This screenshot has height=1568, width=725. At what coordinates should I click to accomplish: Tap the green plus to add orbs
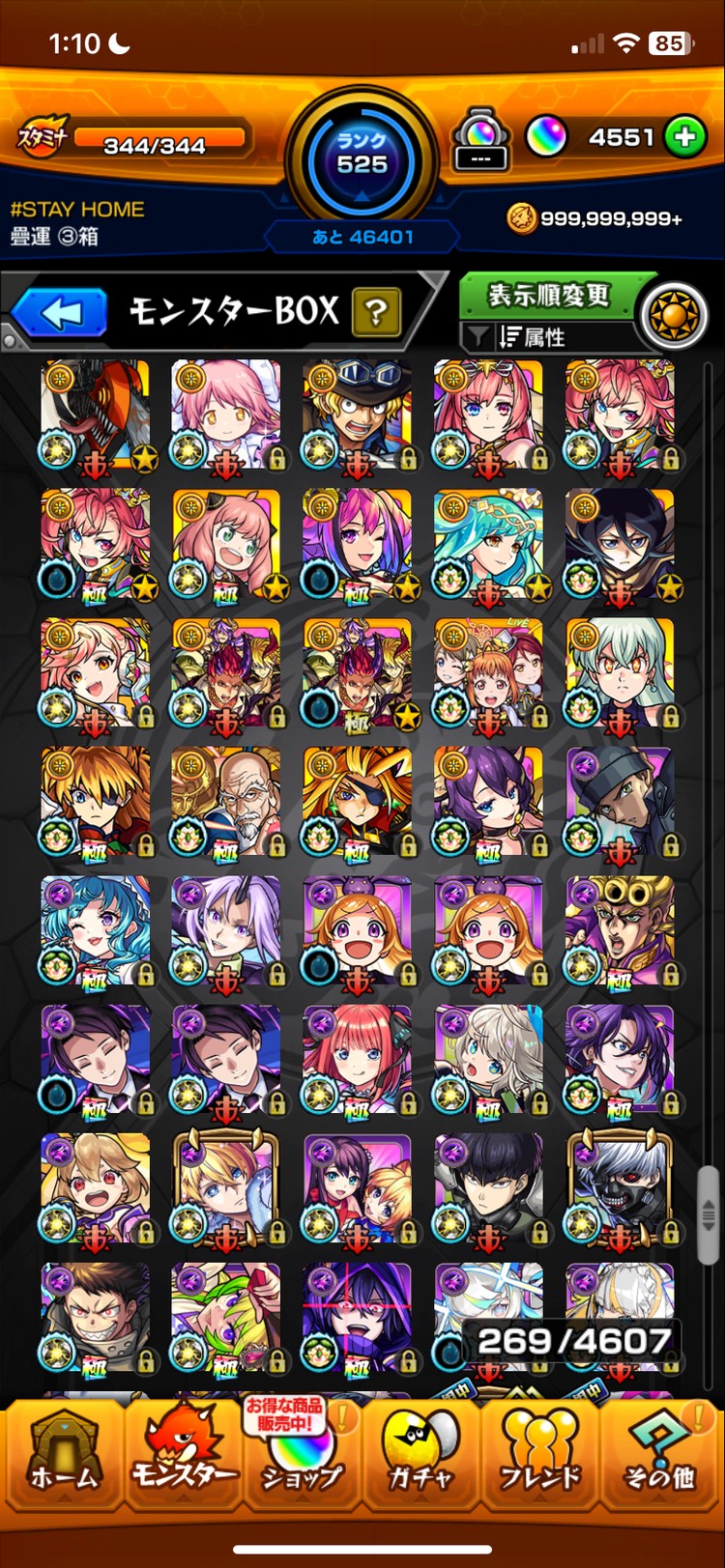click(x=685, y=137)
